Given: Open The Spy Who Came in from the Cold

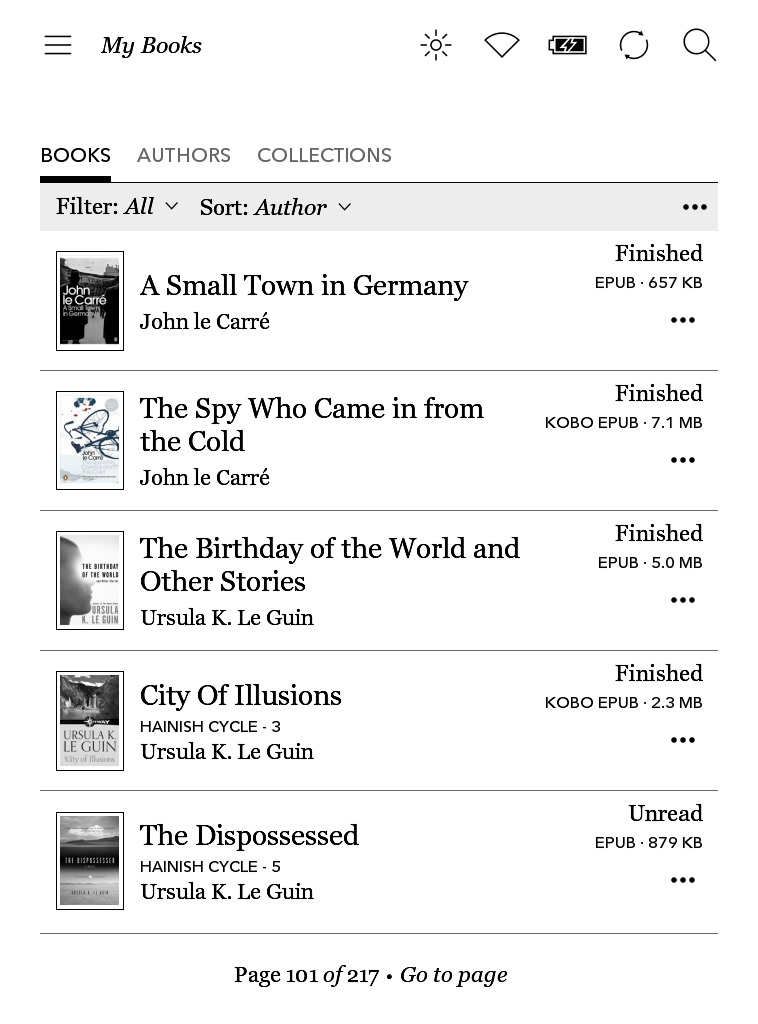Looking at the screenshot, I should [x=311, y=424].
